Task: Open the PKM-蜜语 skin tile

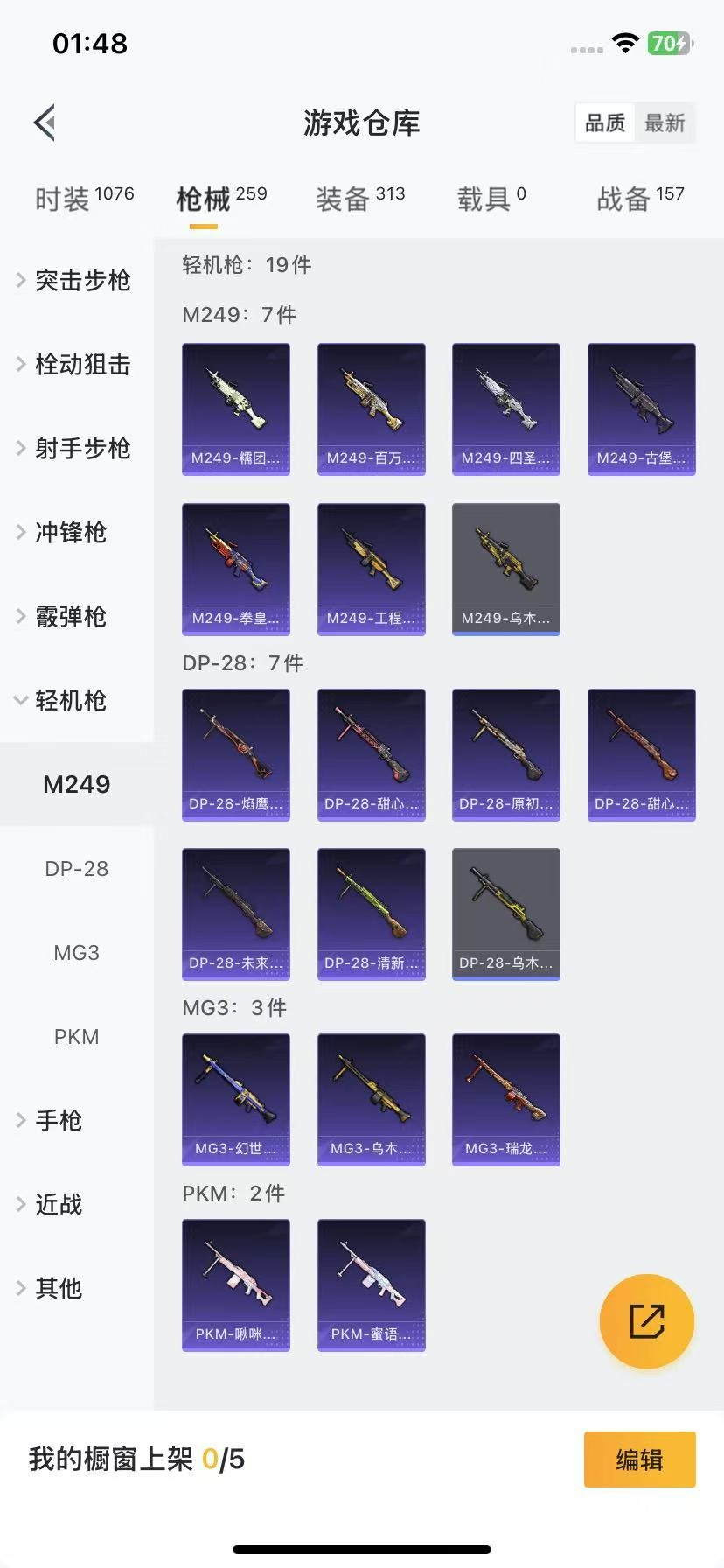Action: tap(371, 1285)
